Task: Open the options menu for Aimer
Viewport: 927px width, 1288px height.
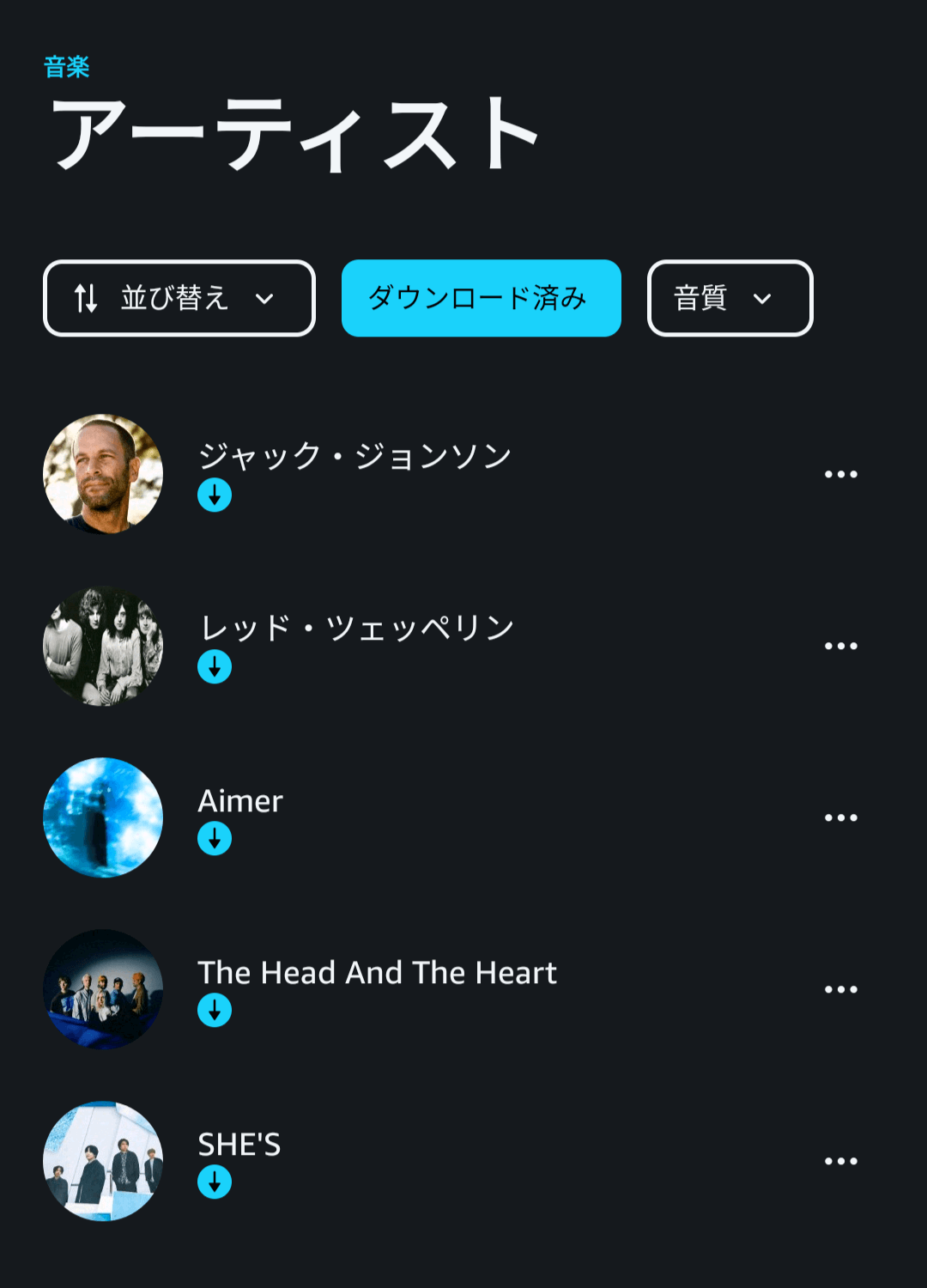Action: [842, 816]
